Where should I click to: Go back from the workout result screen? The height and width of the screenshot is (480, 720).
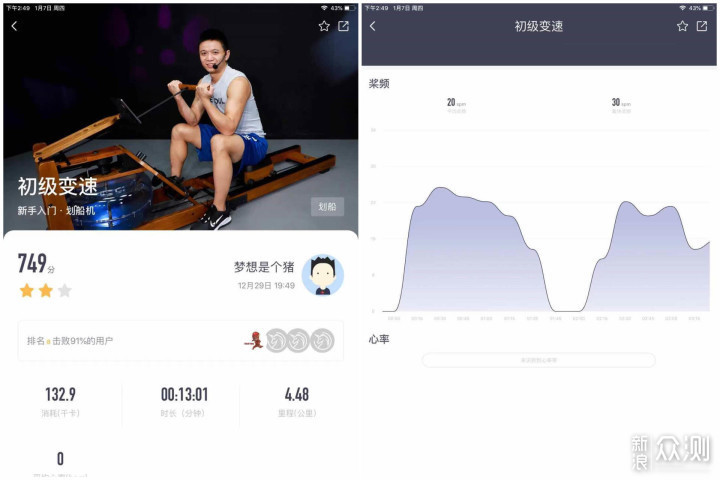point(14,27)
